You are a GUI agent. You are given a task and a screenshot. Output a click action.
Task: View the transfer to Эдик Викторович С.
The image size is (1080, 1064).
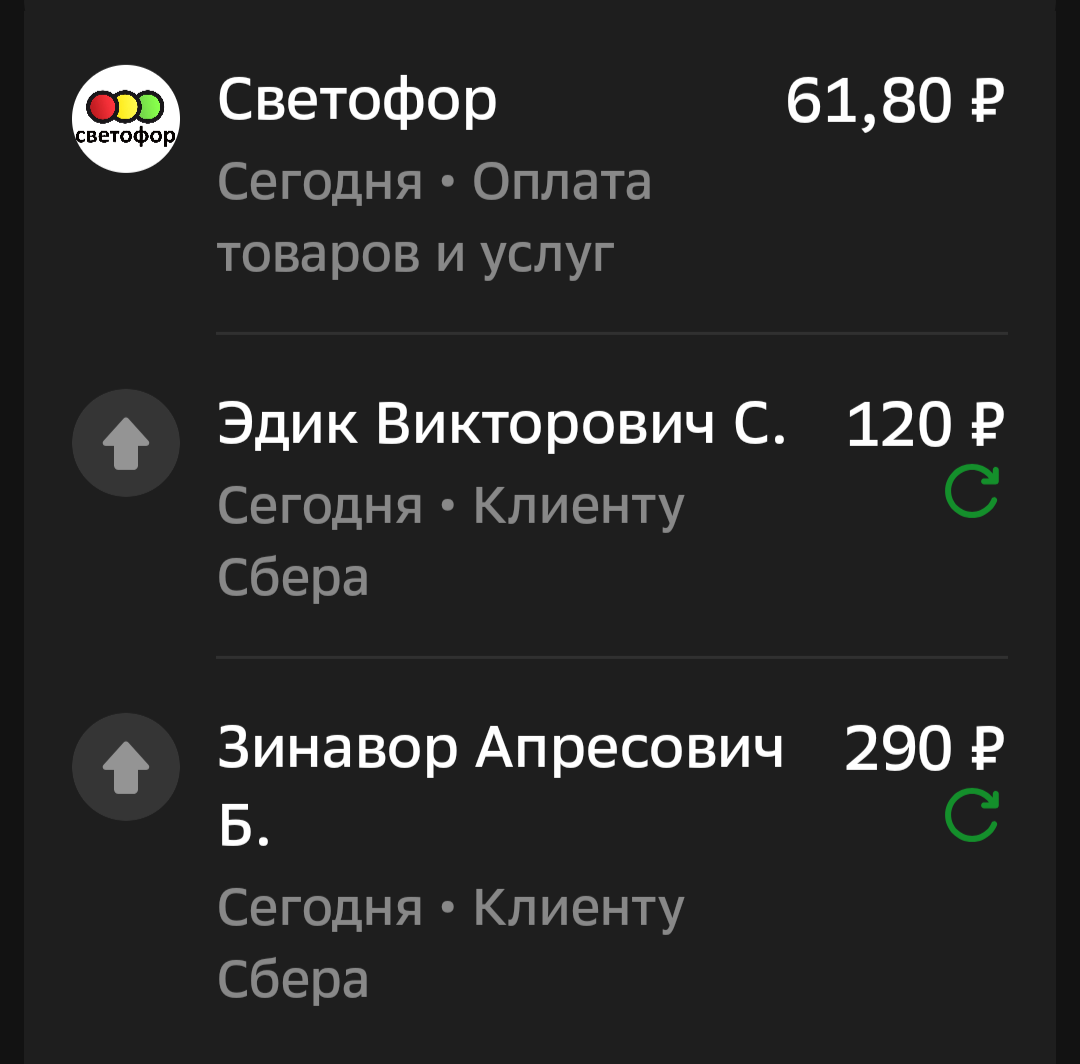click(x=540, y=497)
